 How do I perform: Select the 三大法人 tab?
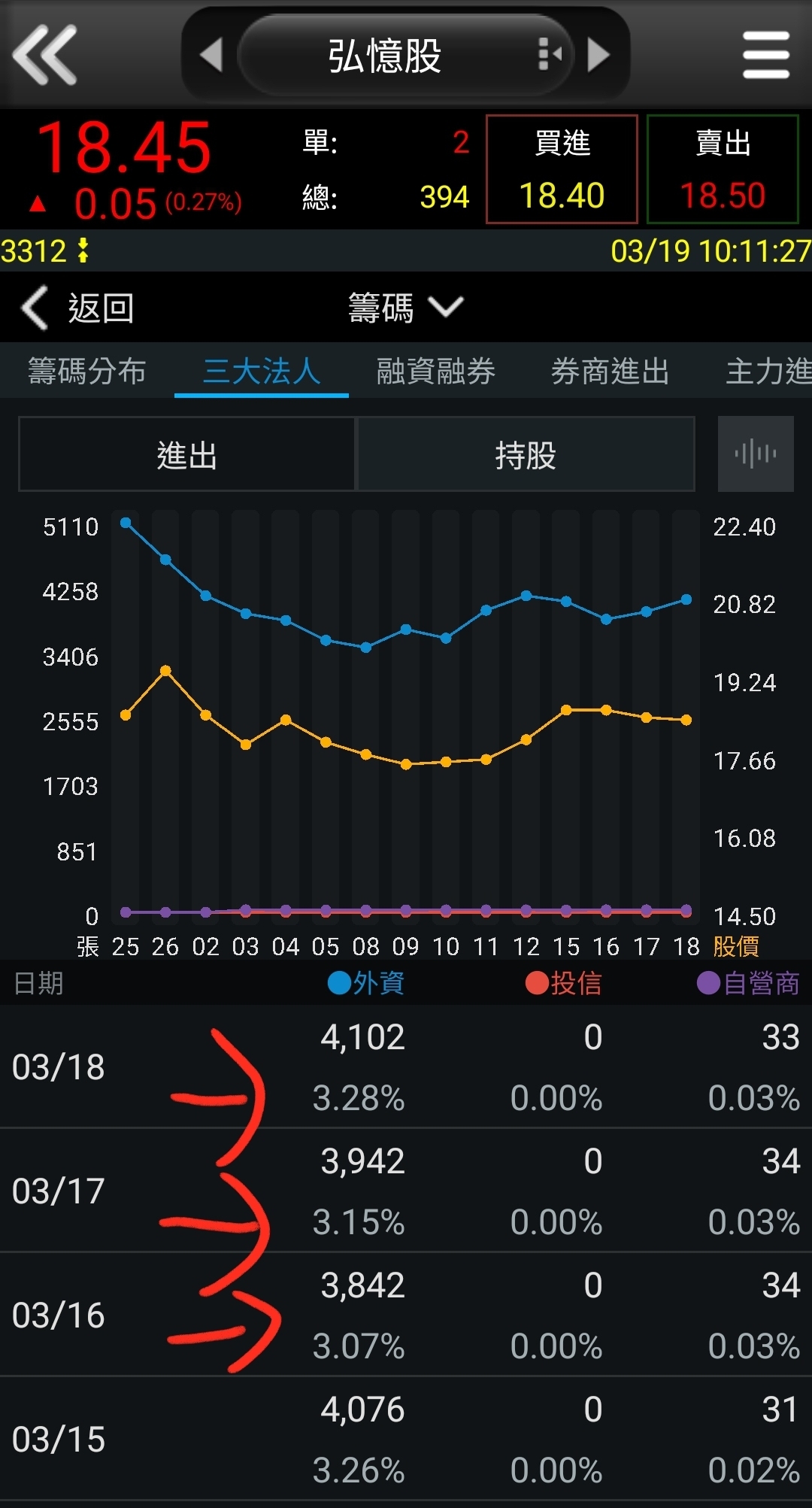click(x=262, y=371)
